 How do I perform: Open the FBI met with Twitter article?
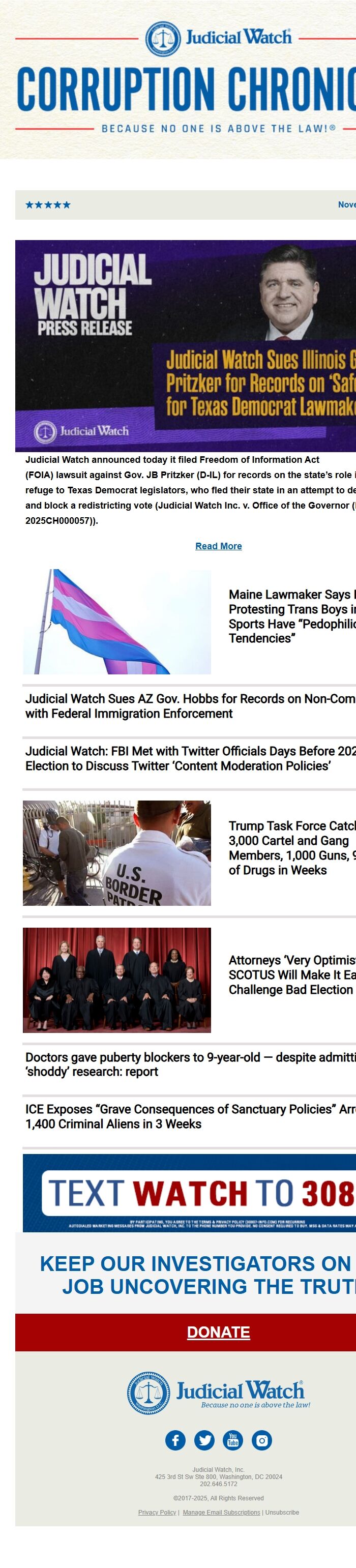(x=190, y=758)
